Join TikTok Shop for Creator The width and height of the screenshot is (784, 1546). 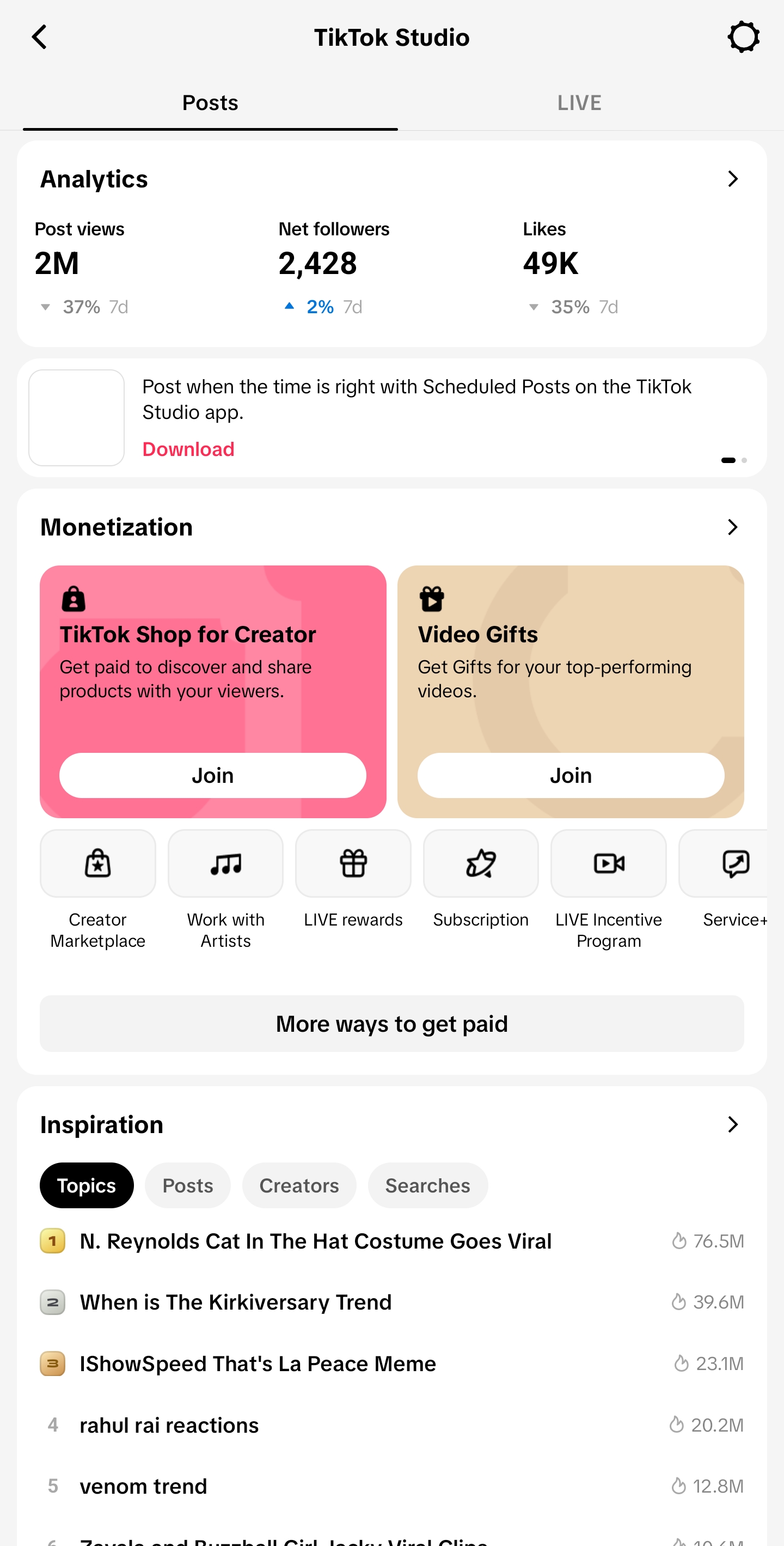pyautogui.click(x=212, y=775)
